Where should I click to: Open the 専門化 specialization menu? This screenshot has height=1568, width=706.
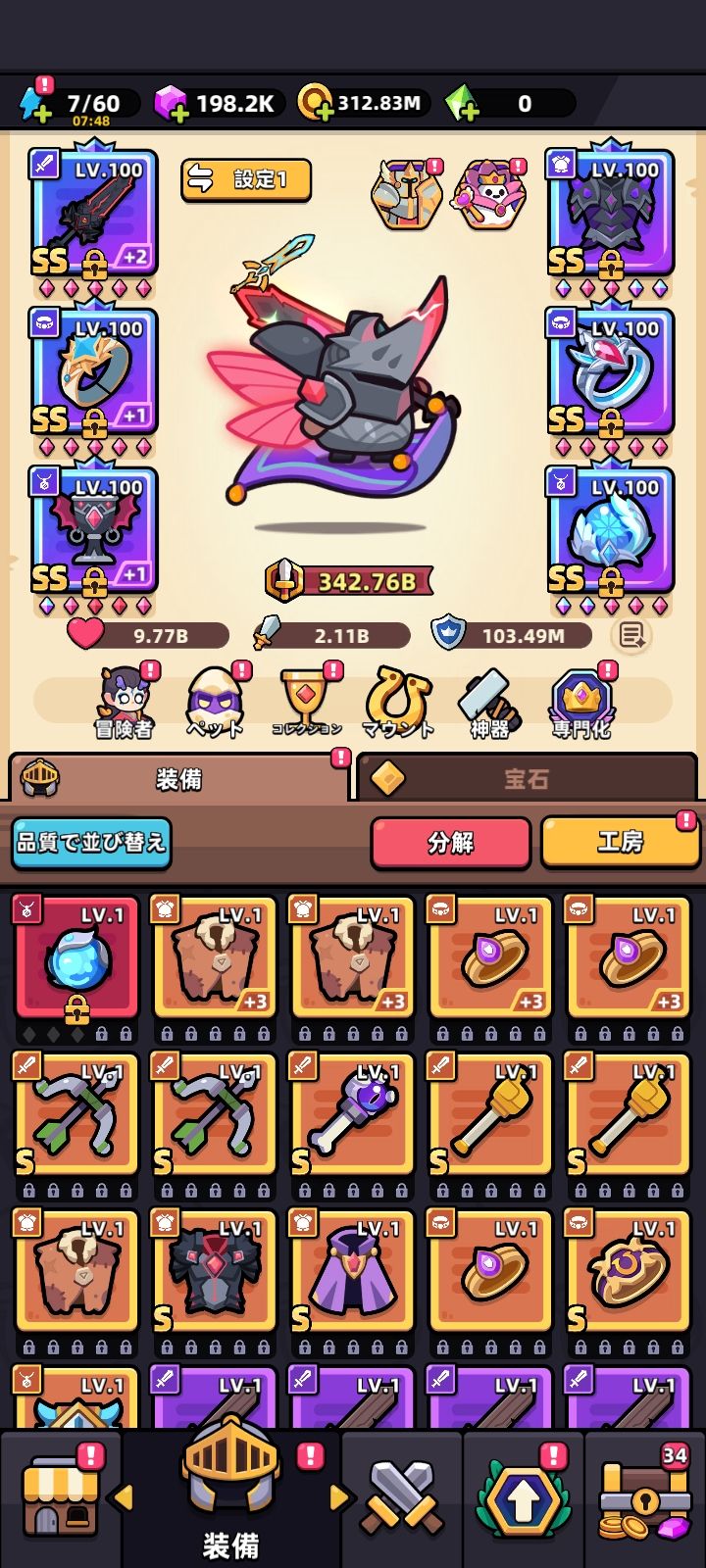[580, 702]
